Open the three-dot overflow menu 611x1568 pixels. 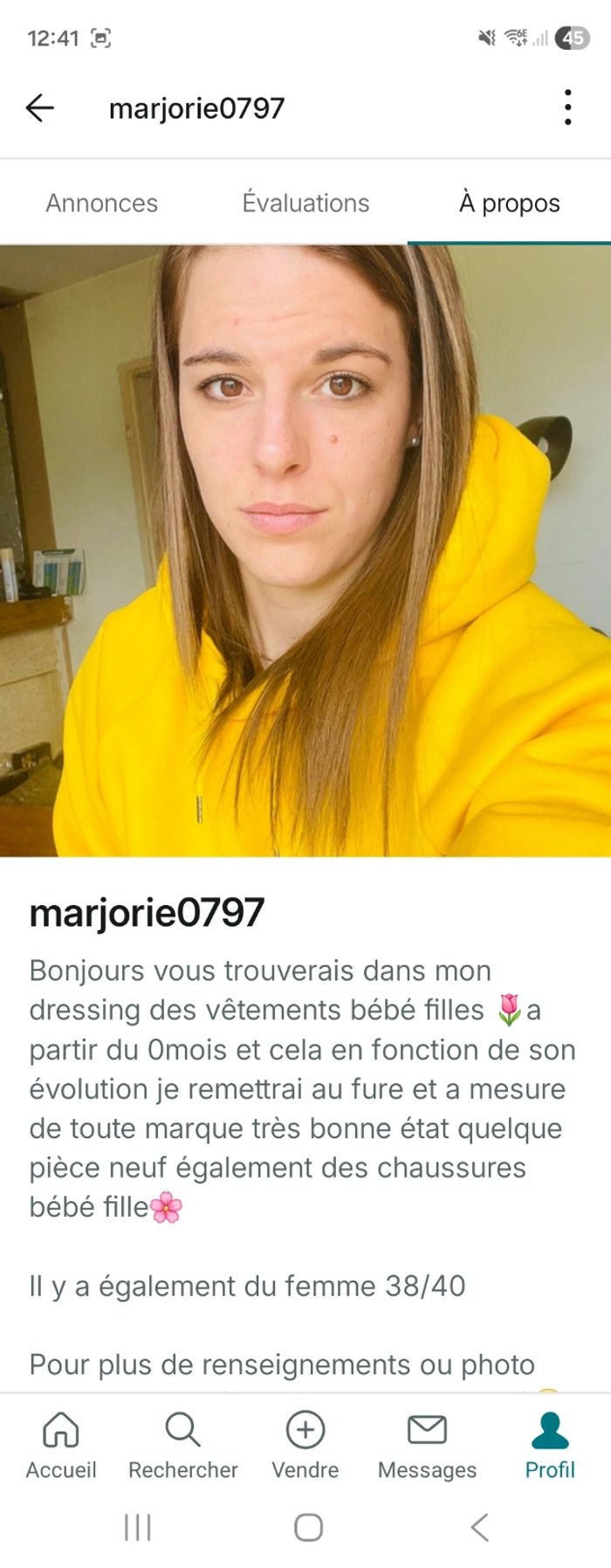coord(567,108)
